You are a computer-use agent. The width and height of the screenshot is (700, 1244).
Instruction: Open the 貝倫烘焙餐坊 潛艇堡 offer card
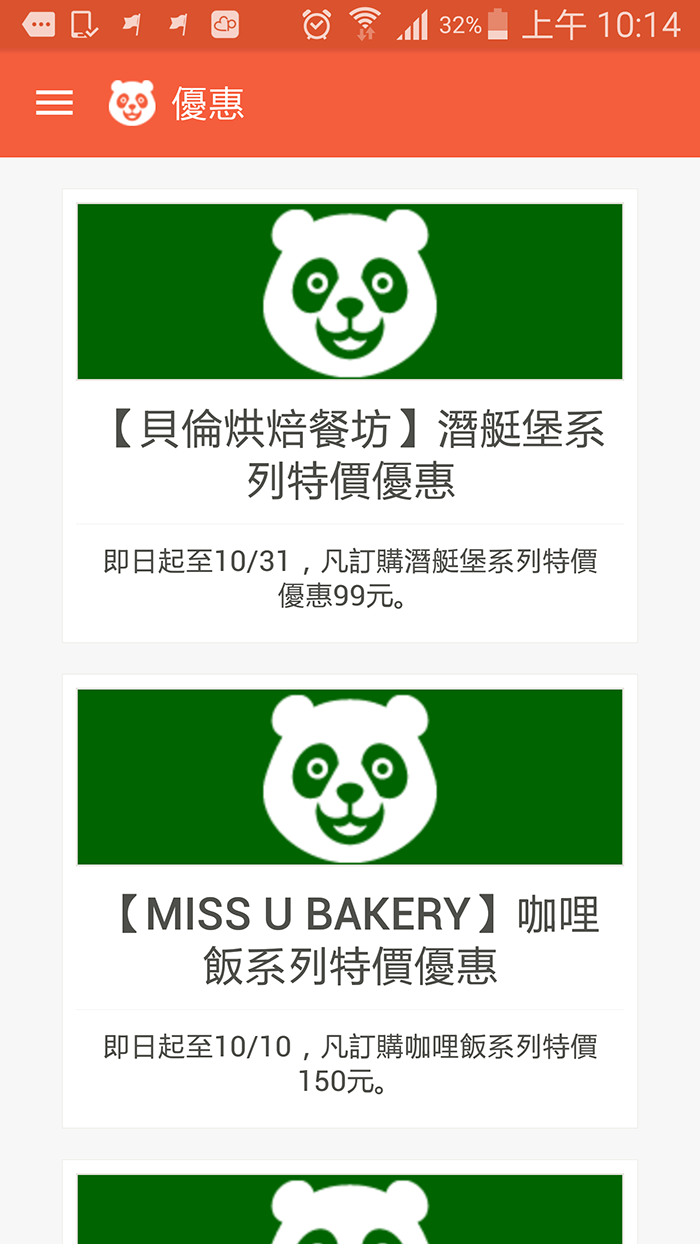350,416
